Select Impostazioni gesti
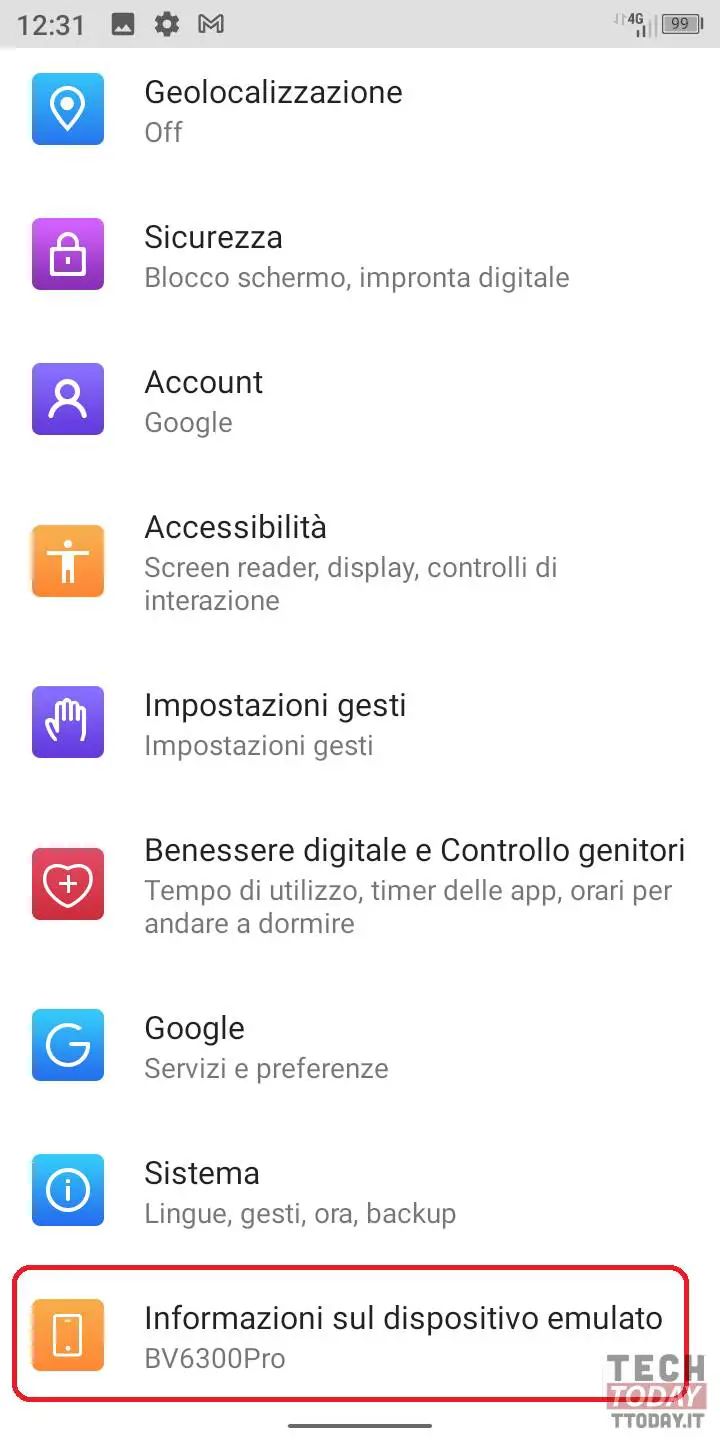 click(360, 723)
